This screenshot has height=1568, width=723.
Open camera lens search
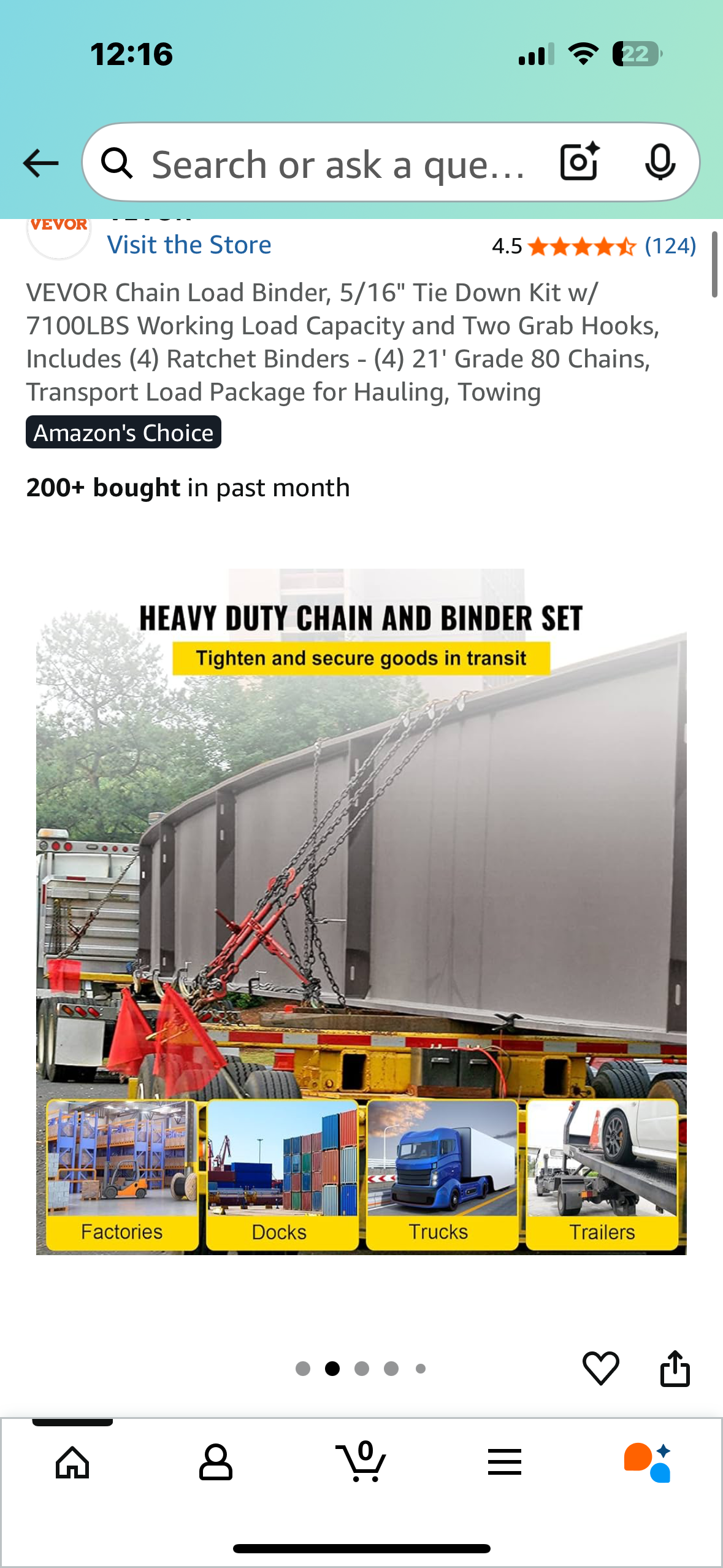tap(580, 162)
